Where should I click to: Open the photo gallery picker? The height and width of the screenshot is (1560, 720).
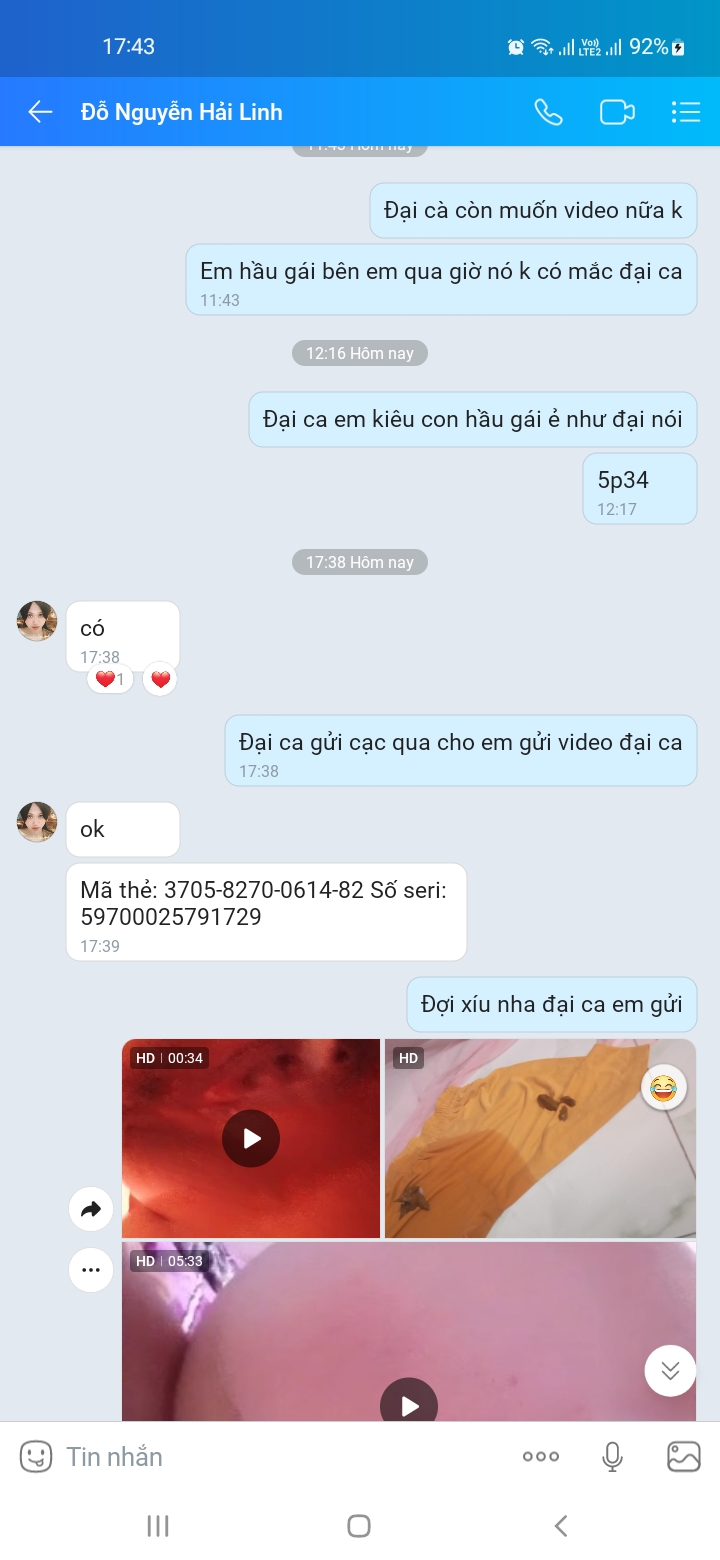(x=684, y=1457)
